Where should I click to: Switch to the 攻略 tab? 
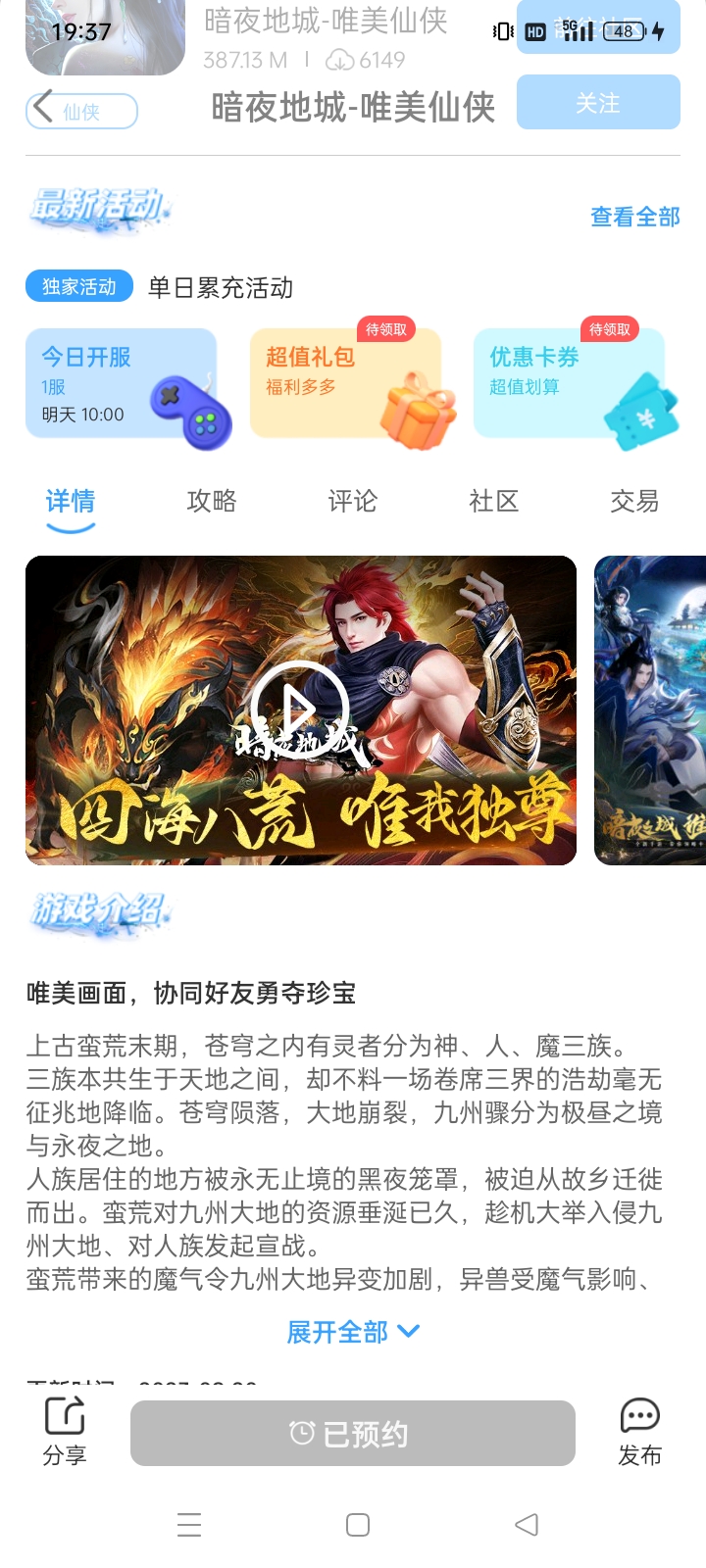coord(212,502)
